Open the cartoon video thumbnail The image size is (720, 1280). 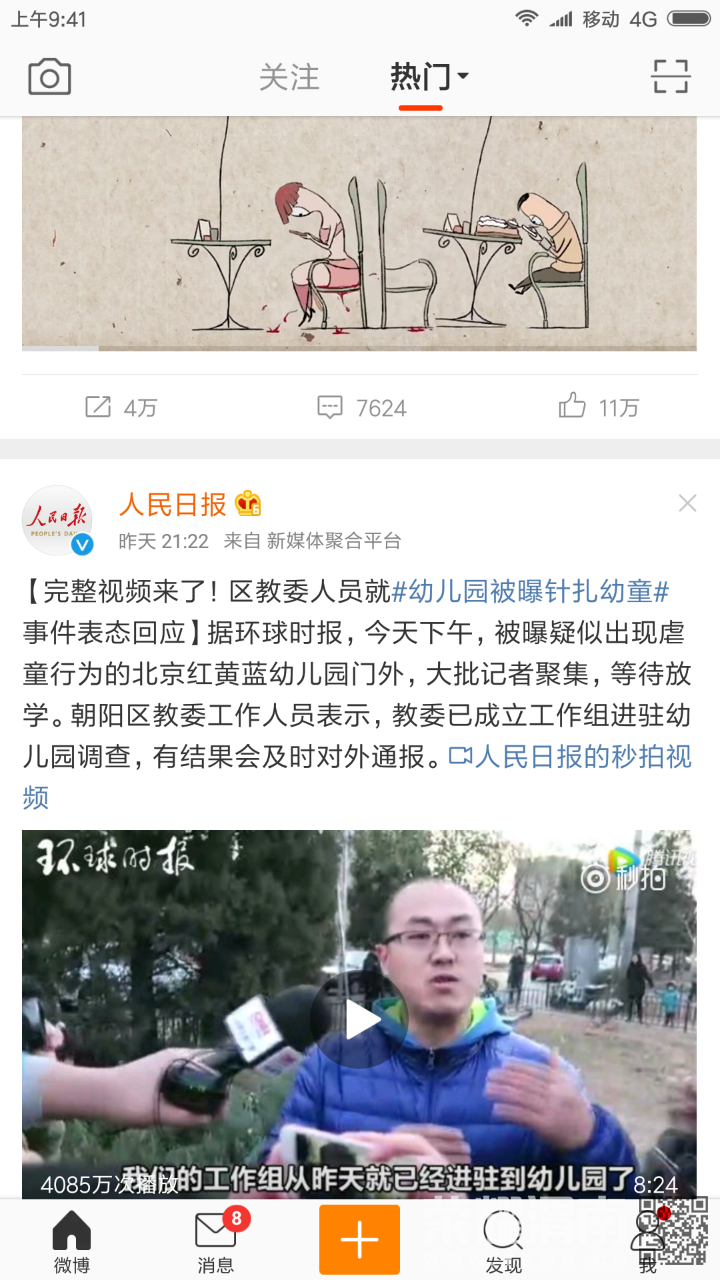click(x=359, y=234)
